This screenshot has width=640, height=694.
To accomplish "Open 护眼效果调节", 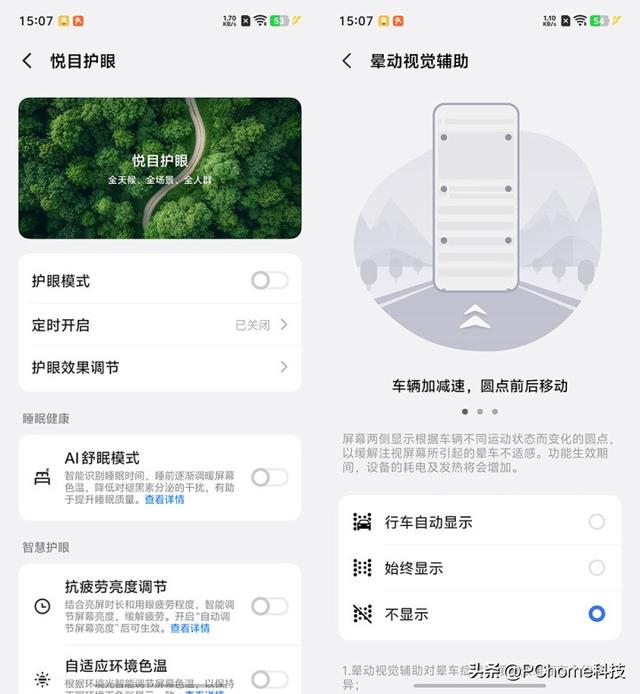I will (160, 367).
